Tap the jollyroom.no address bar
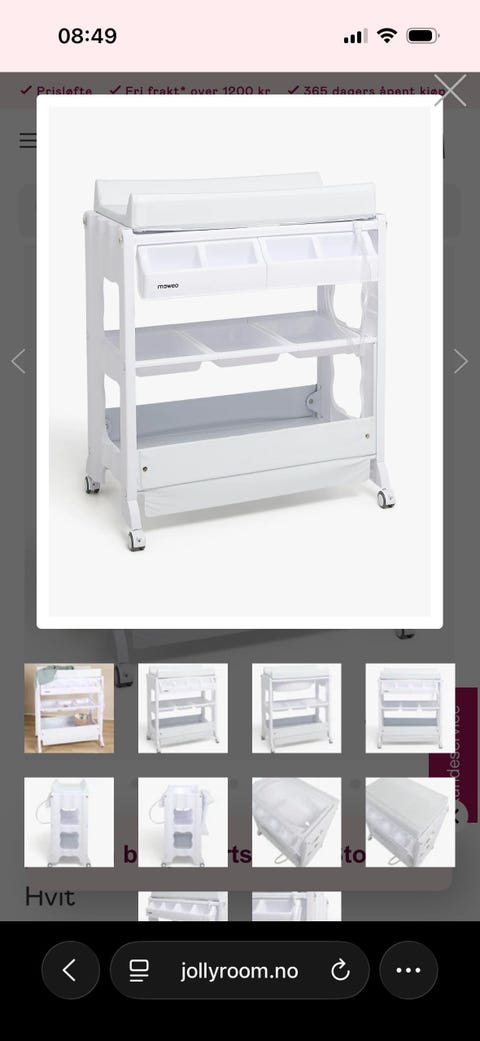 (x=240, y=971)
